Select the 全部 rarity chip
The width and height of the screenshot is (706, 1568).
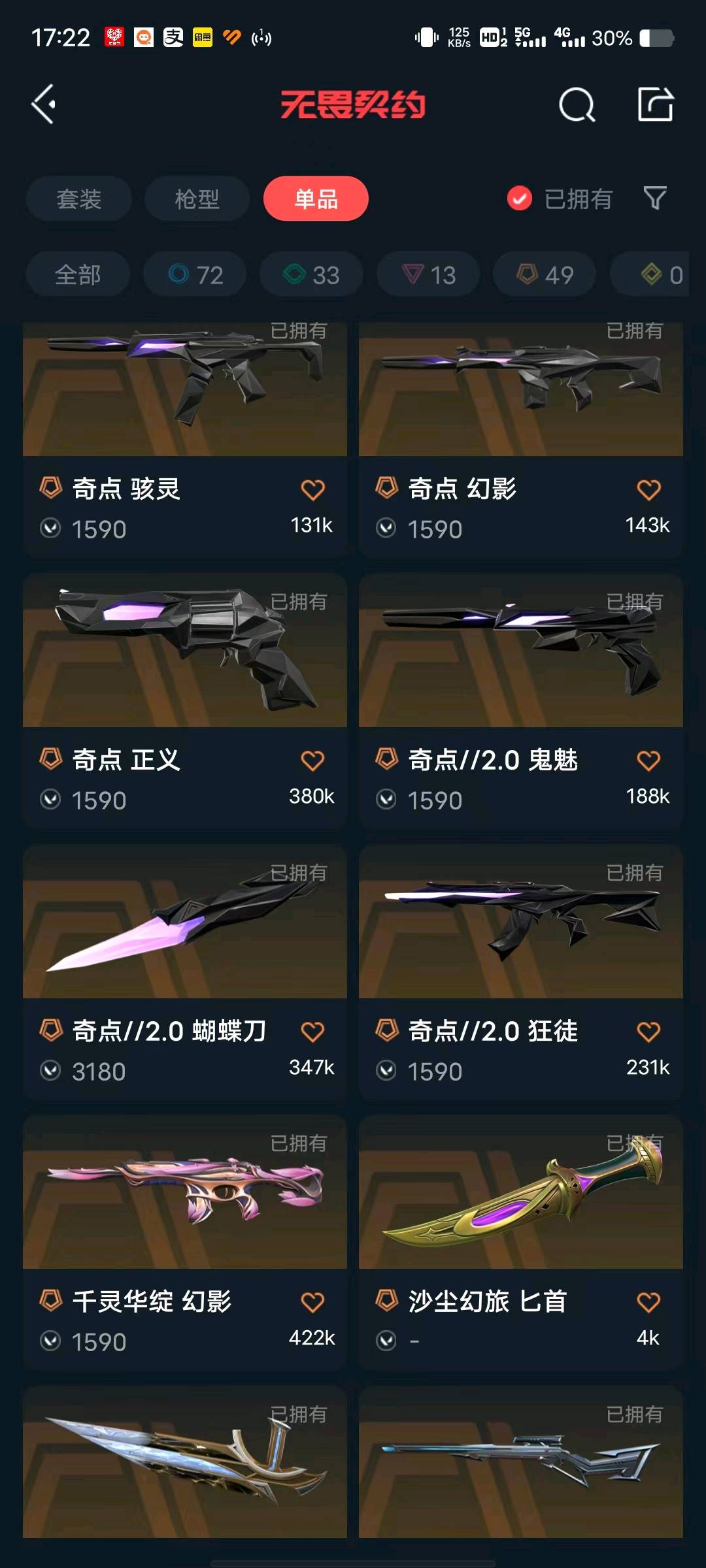[x=78, y=274]
